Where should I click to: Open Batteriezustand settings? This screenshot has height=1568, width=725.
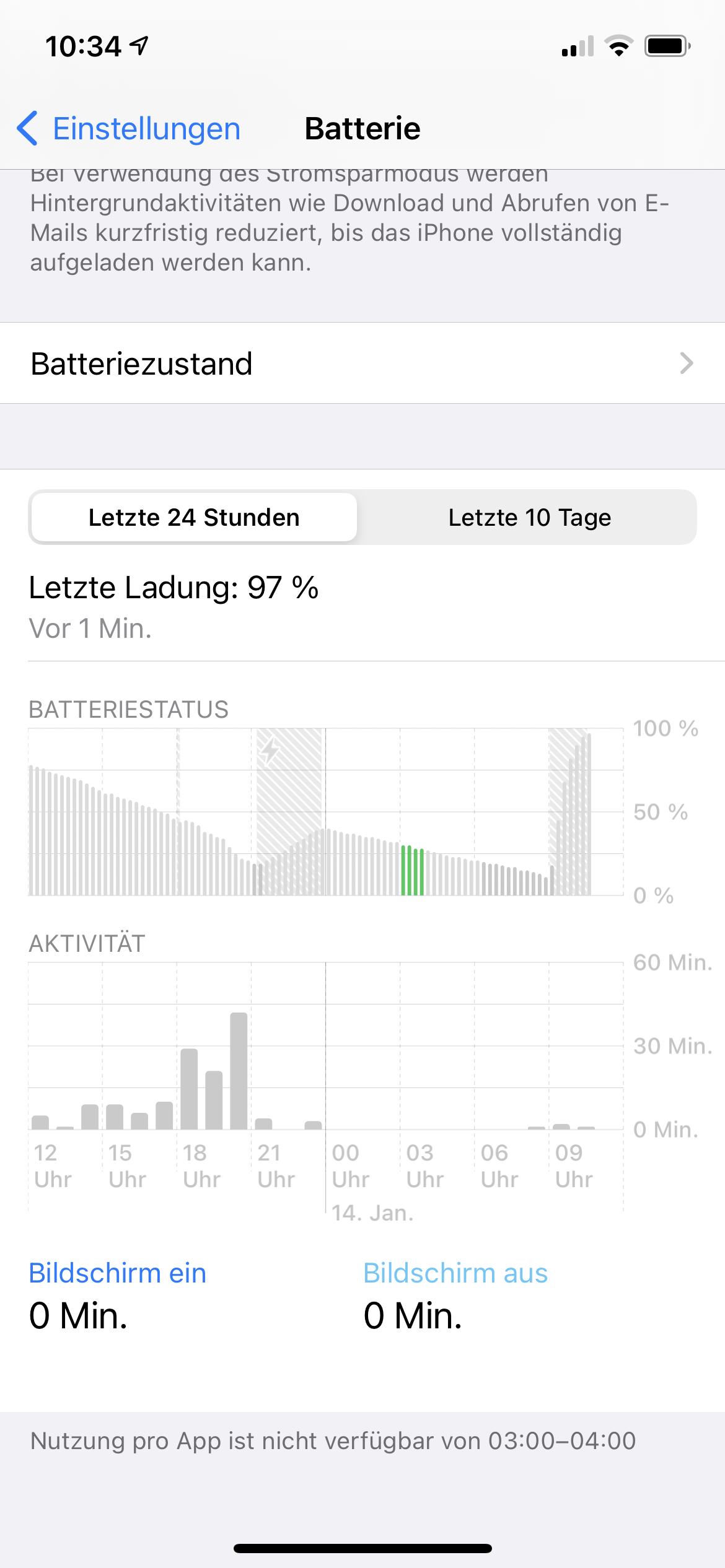point(362,364)
